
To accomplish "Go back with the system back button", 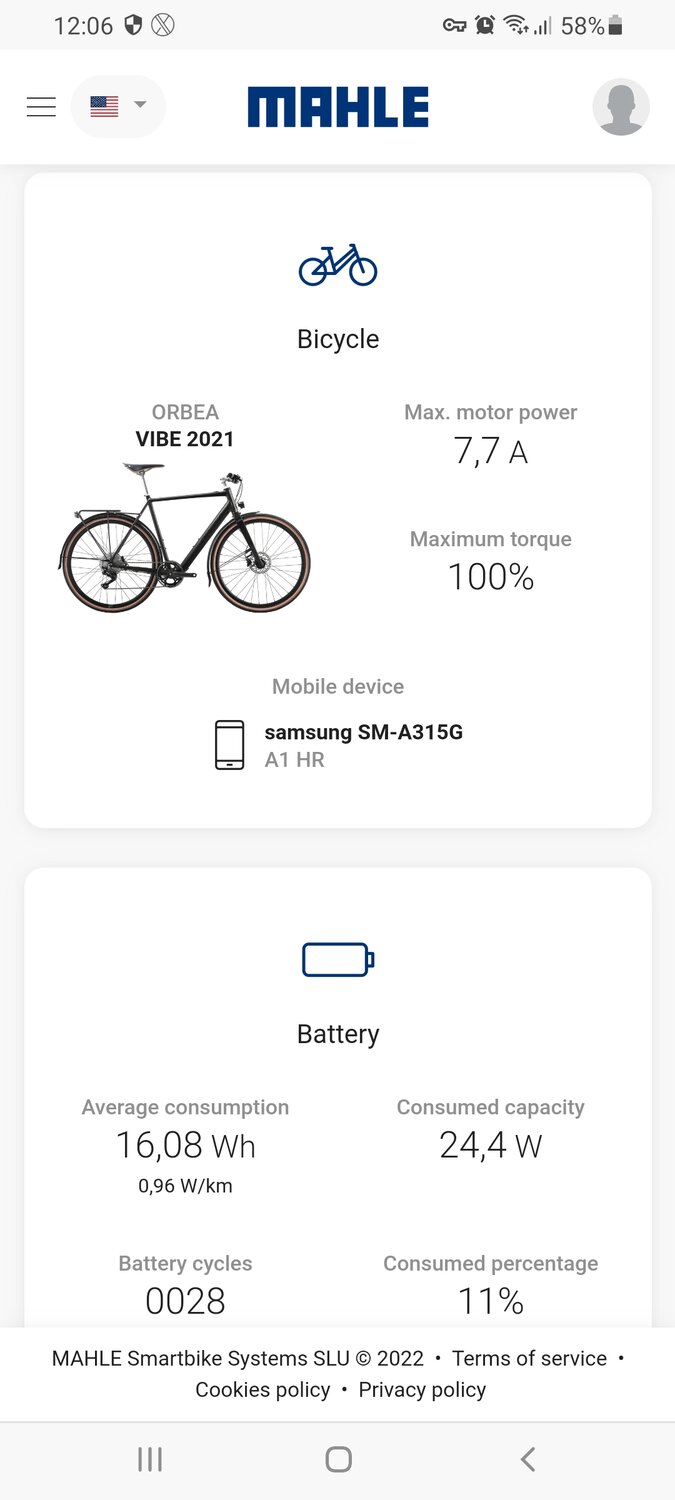I will click(x=528, y=1459).
